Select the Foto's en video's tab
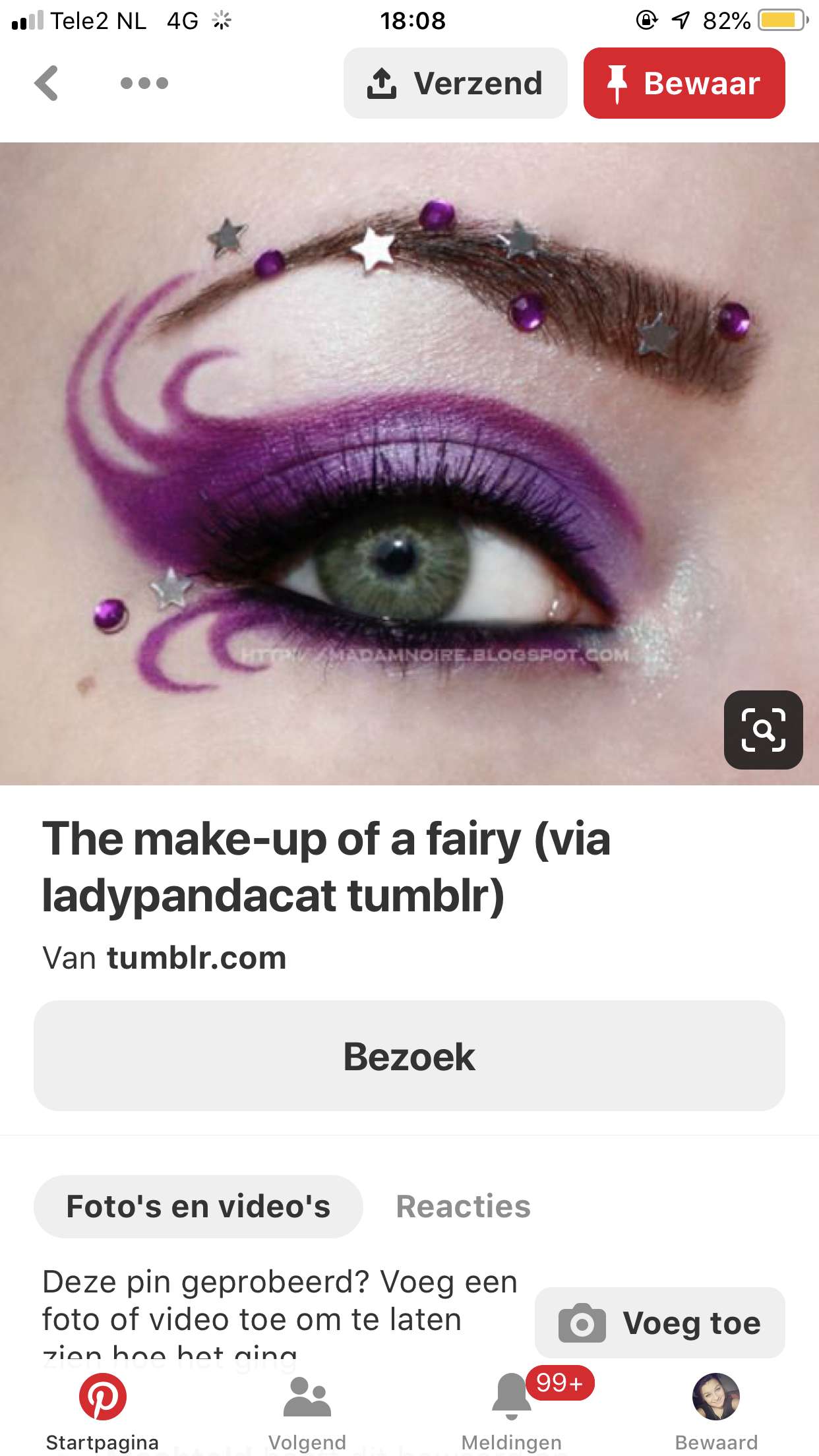819x1456 pixels. coord(198,1206)
